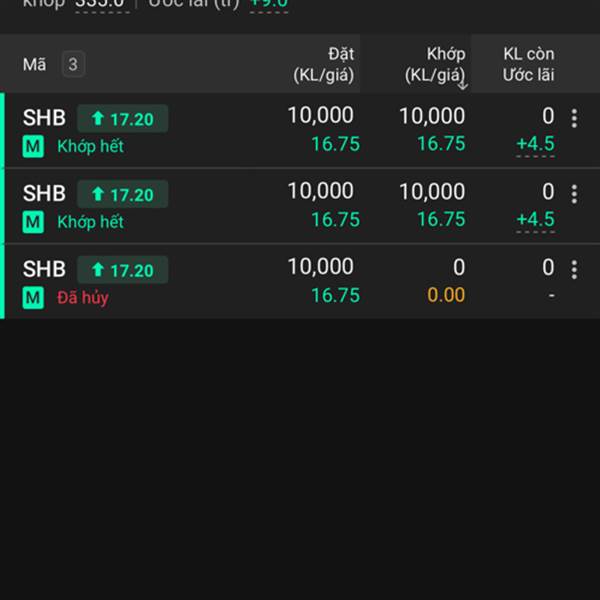
Task: Open options menu for the Đã hủy order
Action: tap(574, 270)
